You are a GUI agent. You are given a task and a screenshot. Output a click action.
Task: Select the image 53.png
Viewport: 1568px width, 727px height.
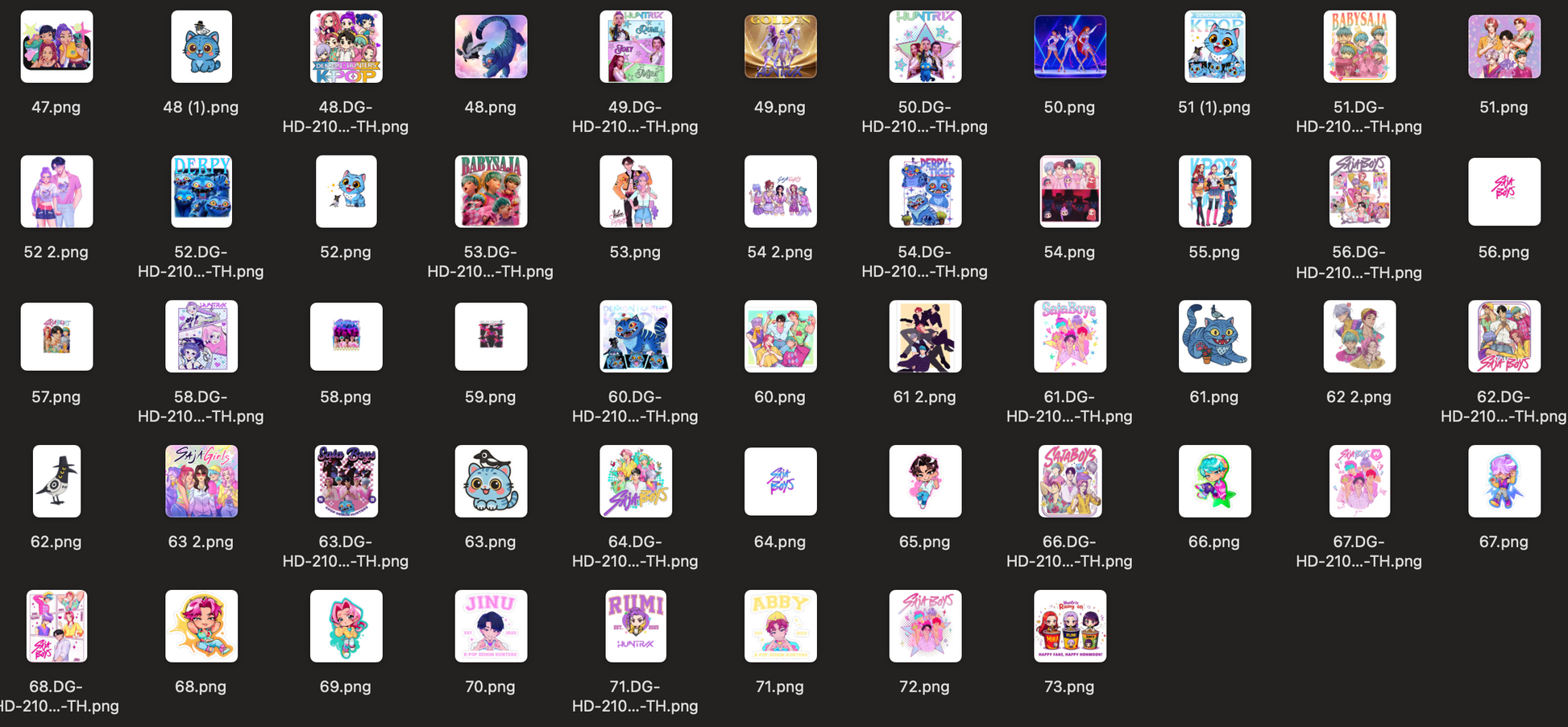point(635,192)
